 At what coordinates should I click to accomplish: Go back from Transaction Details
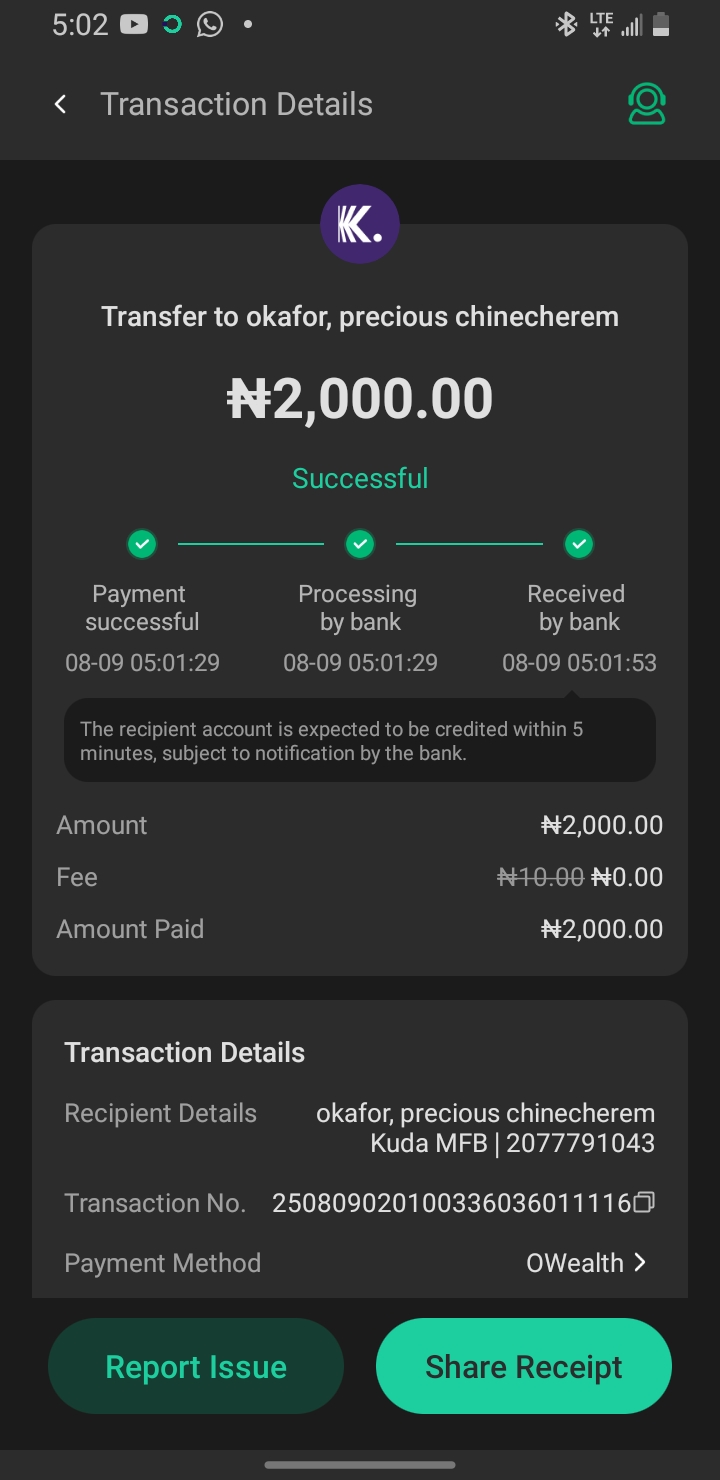[61, 104]
